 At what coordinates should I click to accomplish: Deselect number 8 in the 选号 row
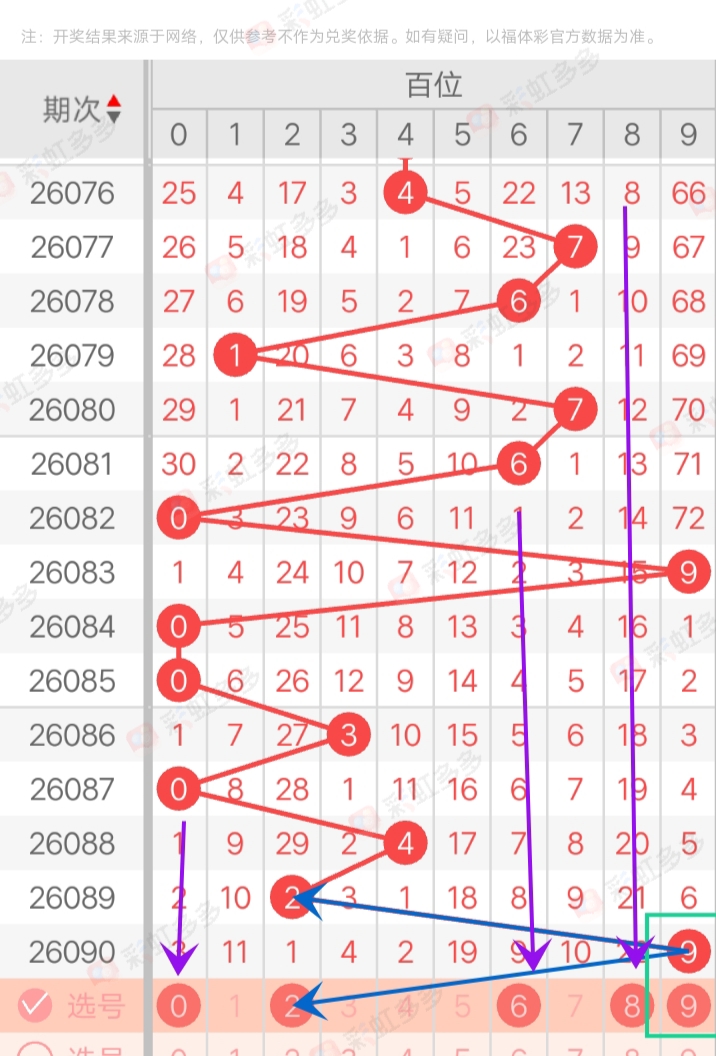click(631, 1006)
